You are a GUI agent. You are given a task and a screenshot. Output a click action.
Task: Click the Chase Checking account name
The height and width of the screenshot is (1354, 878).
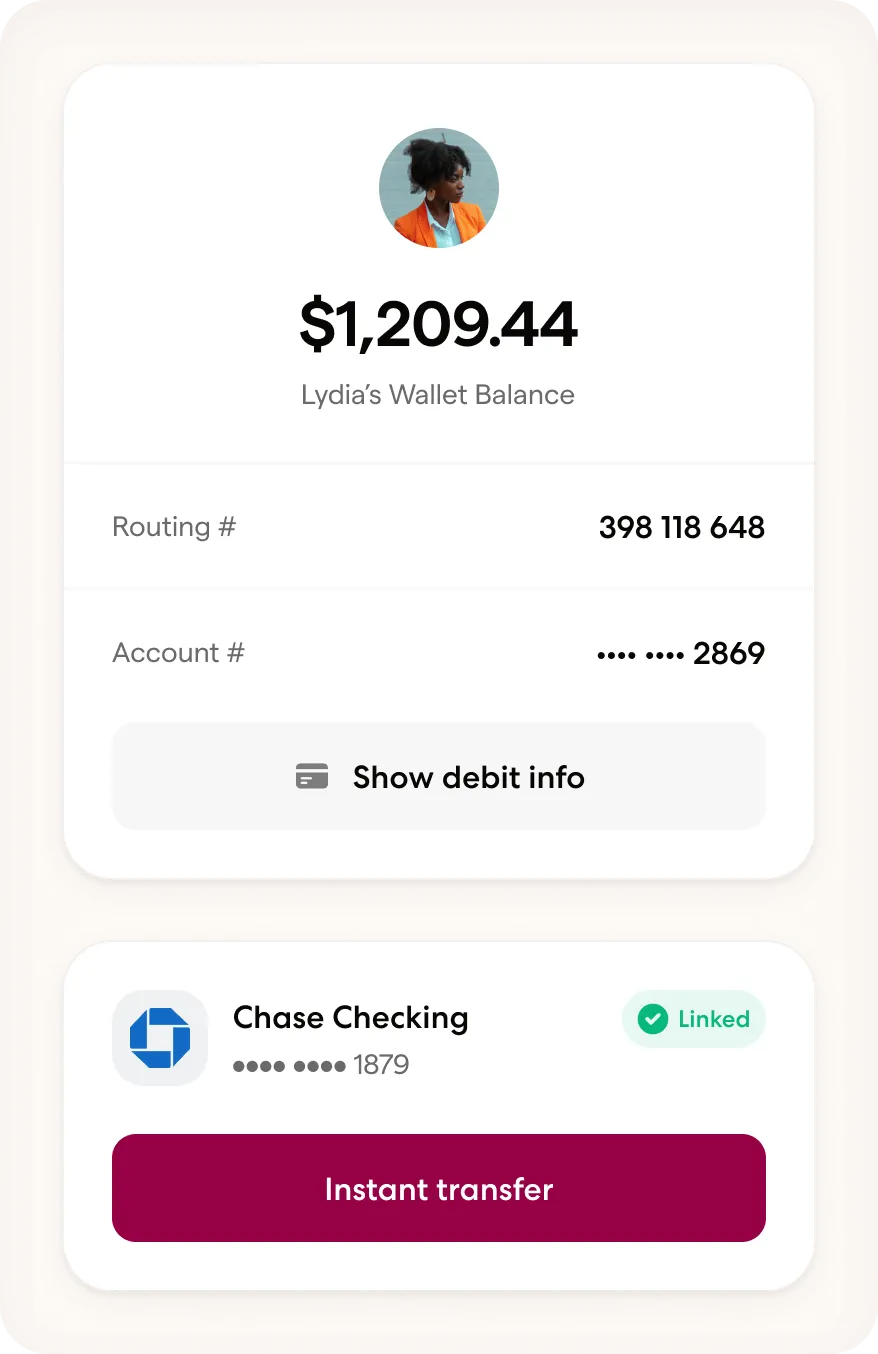point(350,1018)
